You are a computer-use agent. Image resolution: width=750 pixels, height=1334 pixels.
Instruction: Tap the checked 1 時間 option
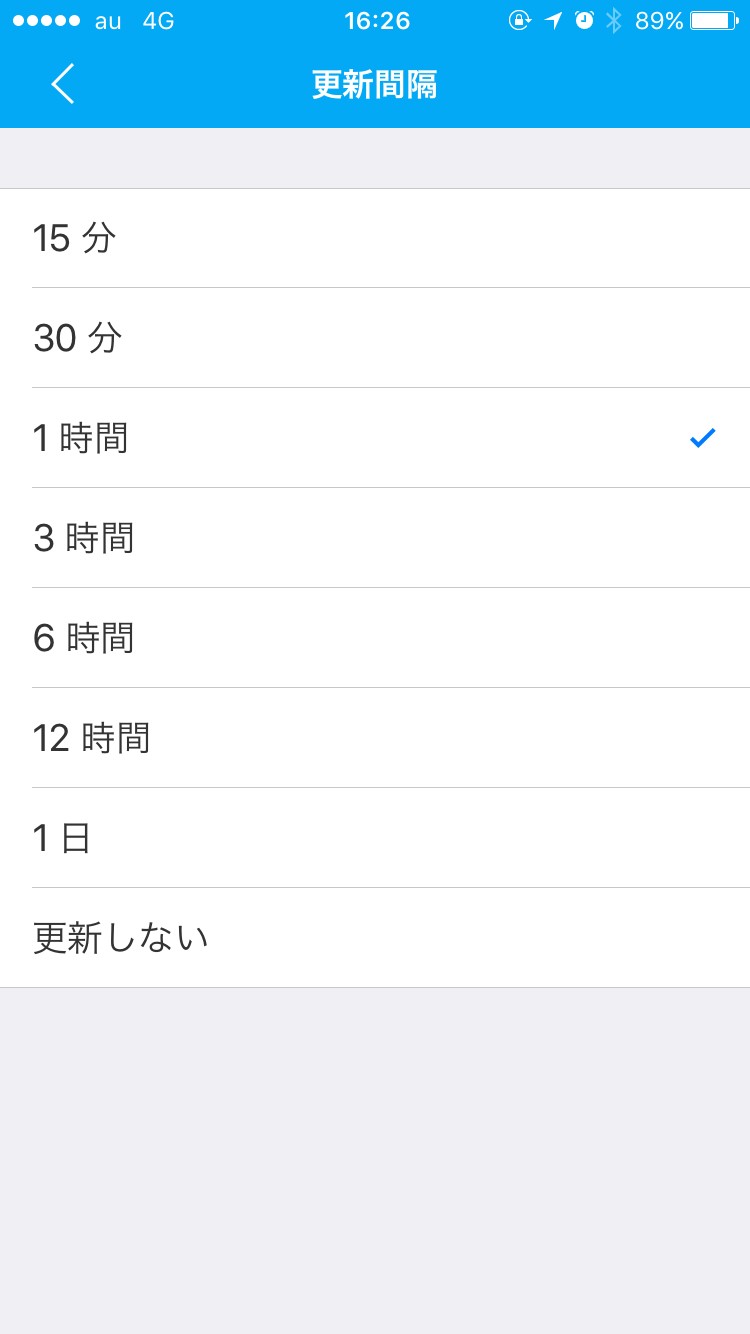(x=375, y=438)
